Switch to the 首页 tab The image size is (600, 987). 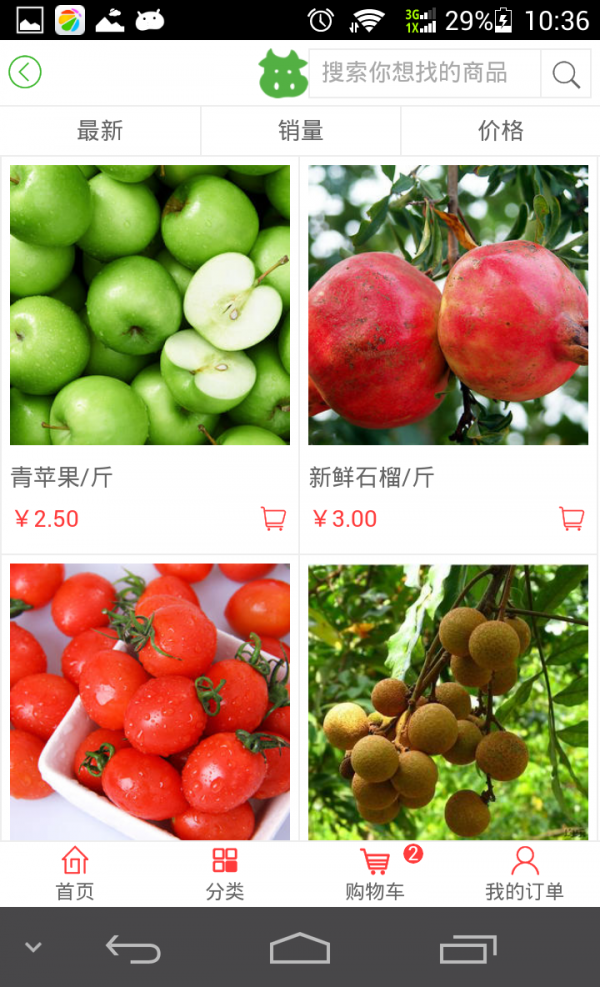click(x=75, y=874)
